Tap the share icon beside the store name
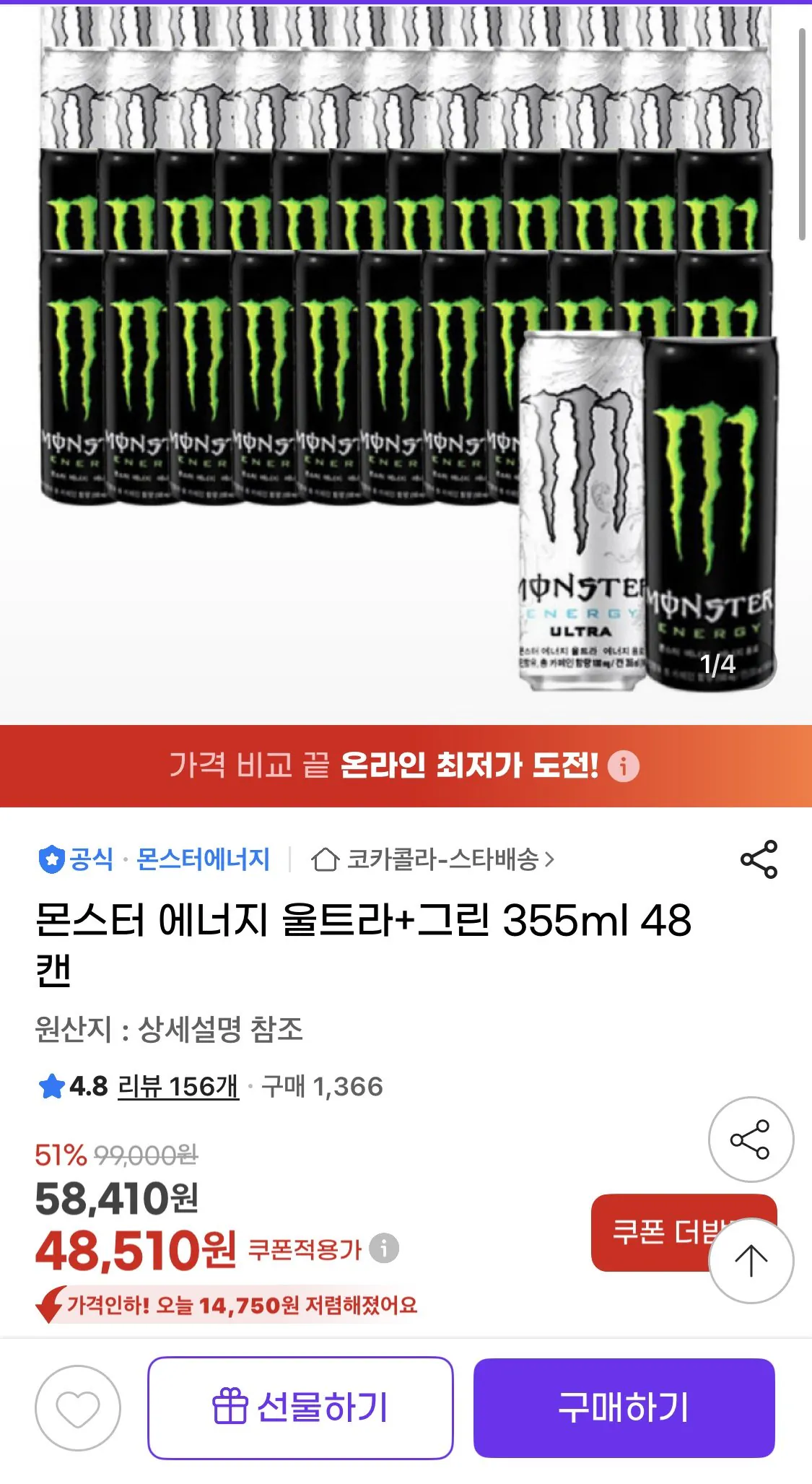812x1484 pixels. (x=759, y=860)
